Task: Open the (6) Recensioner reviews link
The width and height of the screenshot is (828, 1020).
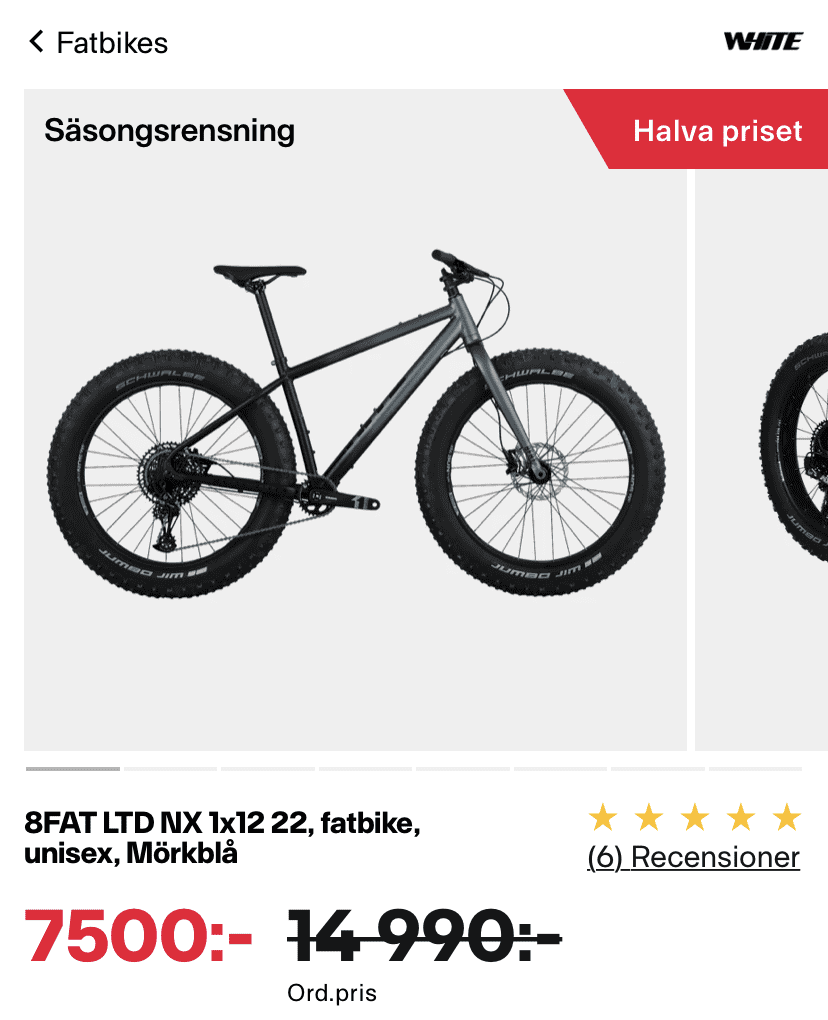Action: tap(693, 857)
